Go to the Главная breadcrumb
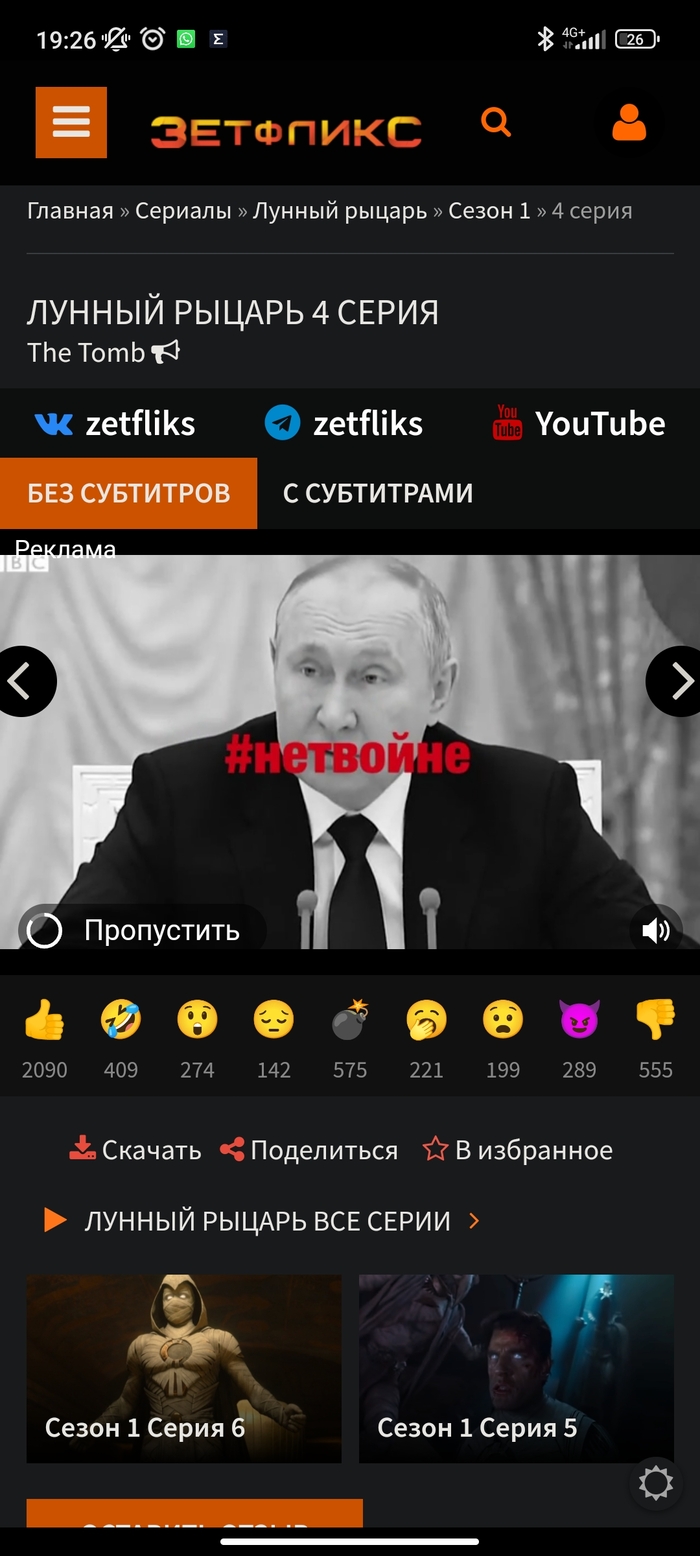The height and width of the screenshot is (1556, 700). click(x=70, y=211)
